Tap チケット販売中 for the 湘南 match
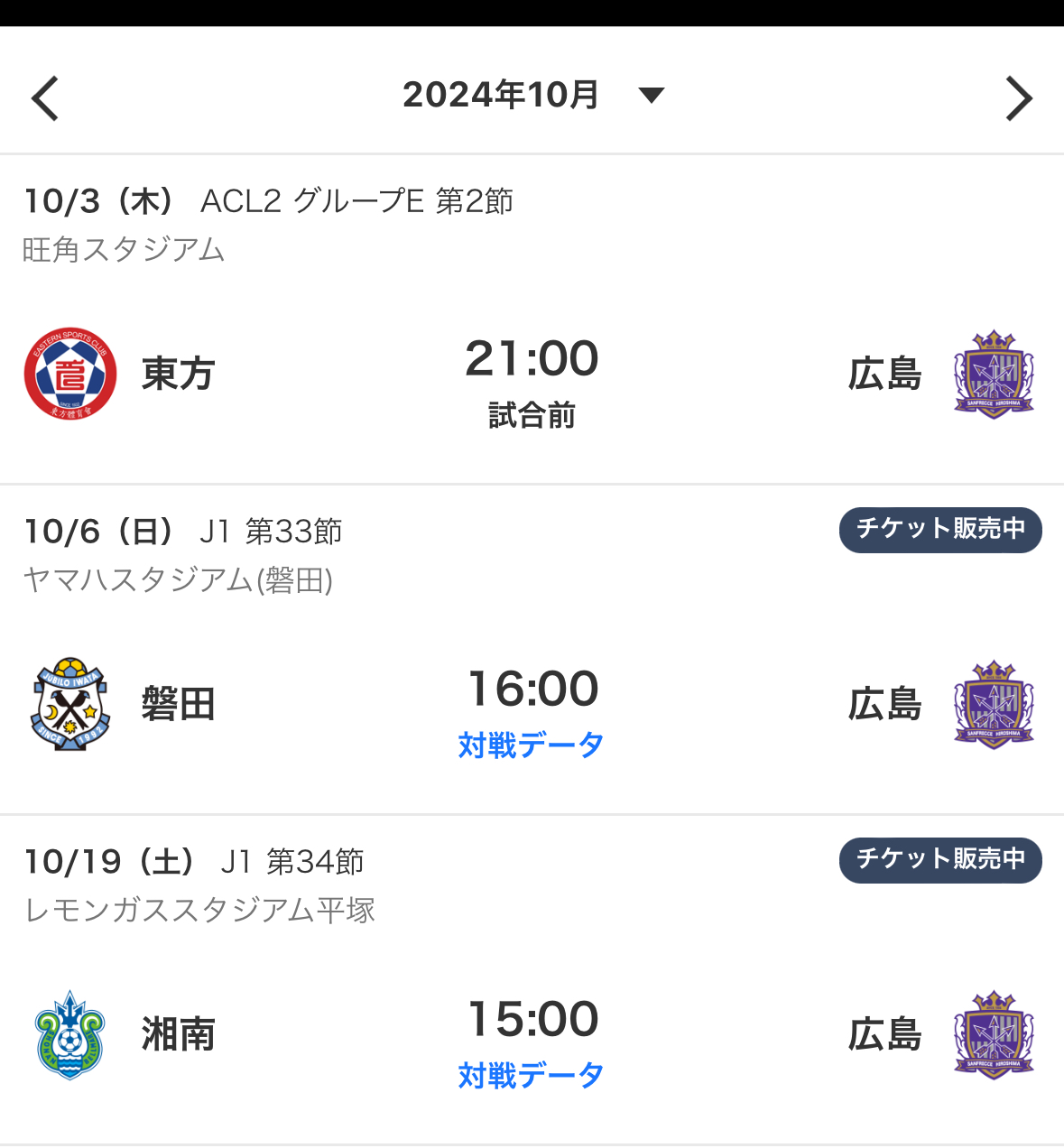Screen dimensions: 1064x1148 point(940,860)
